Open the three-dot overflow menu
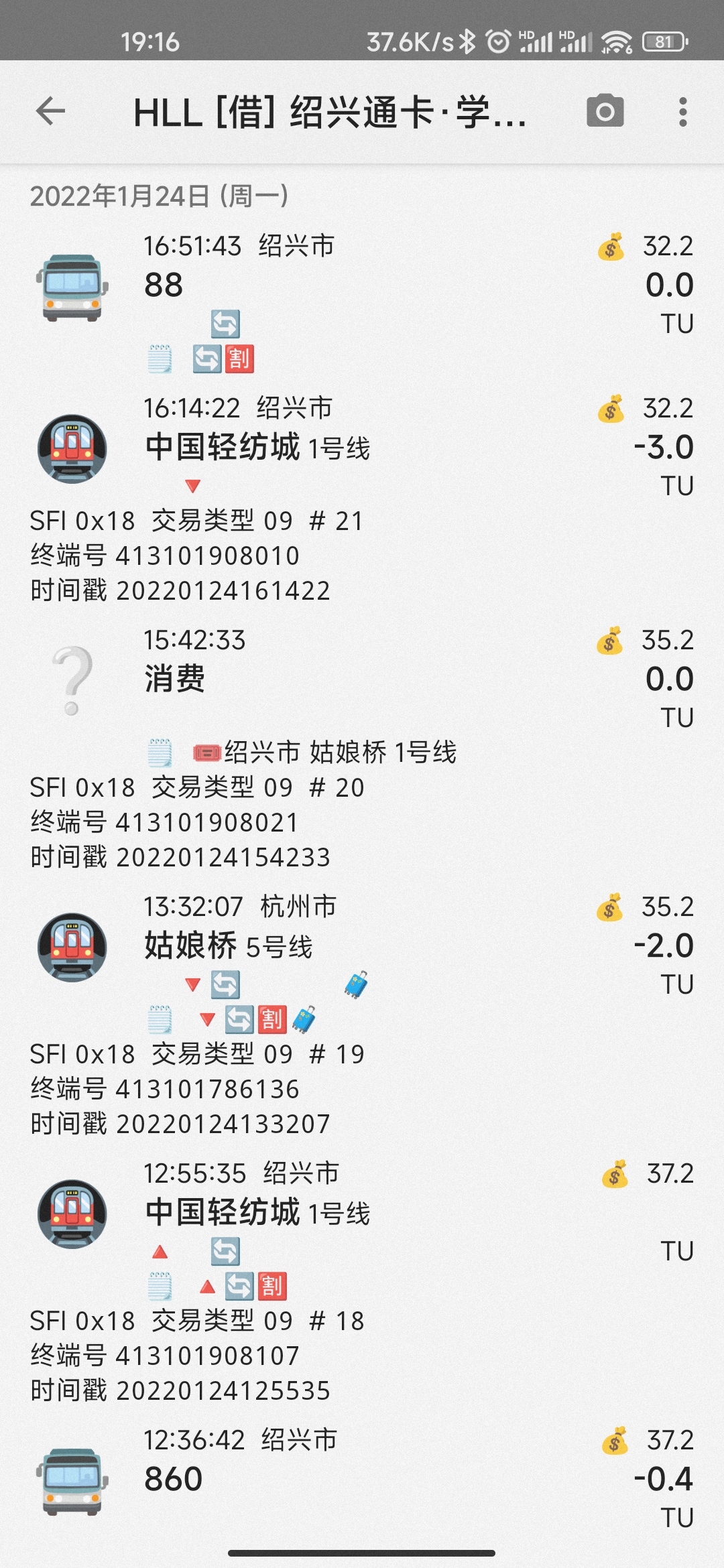Screen dimensions: 724x1568 682,111
